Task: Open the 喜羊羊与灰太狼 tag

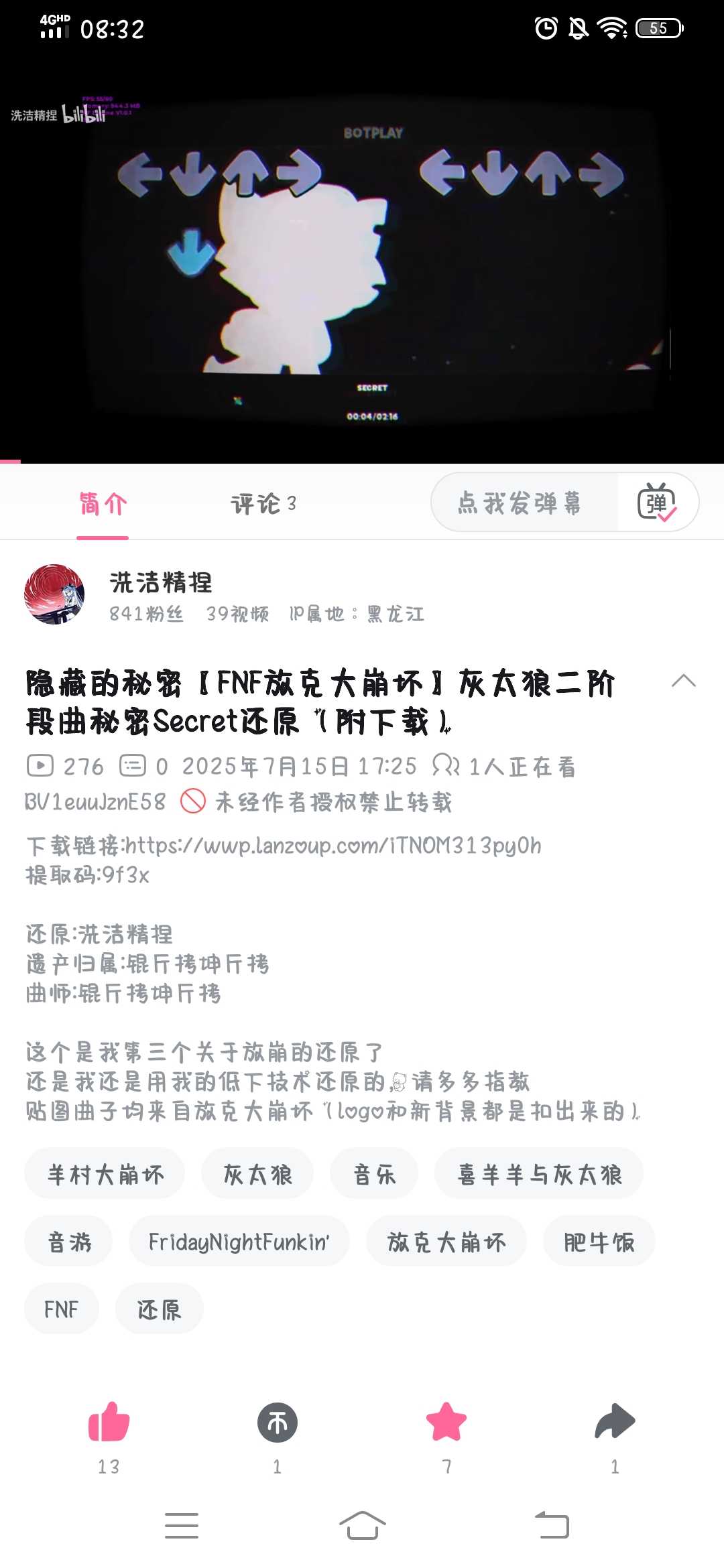Action: (539, 1174)
